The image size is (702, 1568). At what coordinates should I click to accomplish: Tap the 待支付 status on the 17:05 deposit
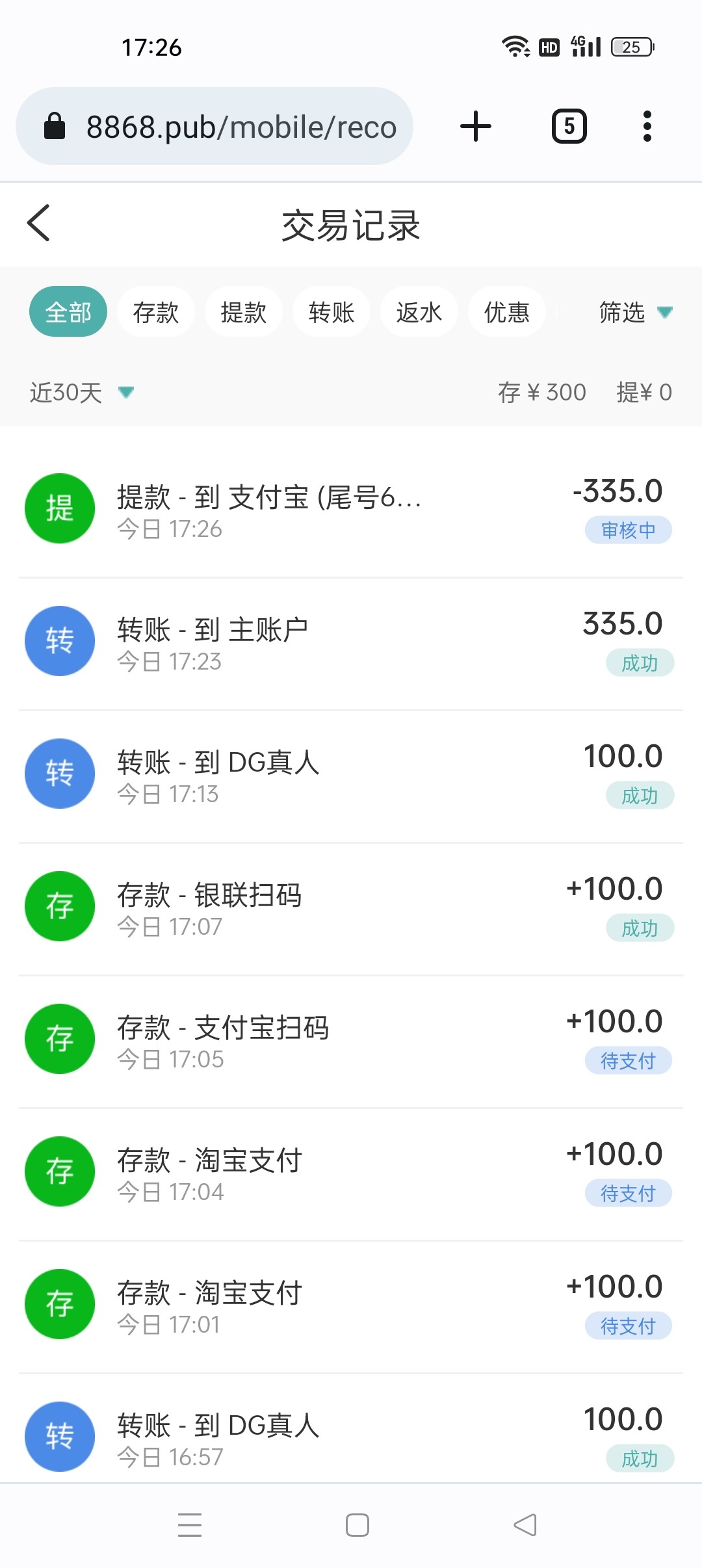tap(628, 1060)
